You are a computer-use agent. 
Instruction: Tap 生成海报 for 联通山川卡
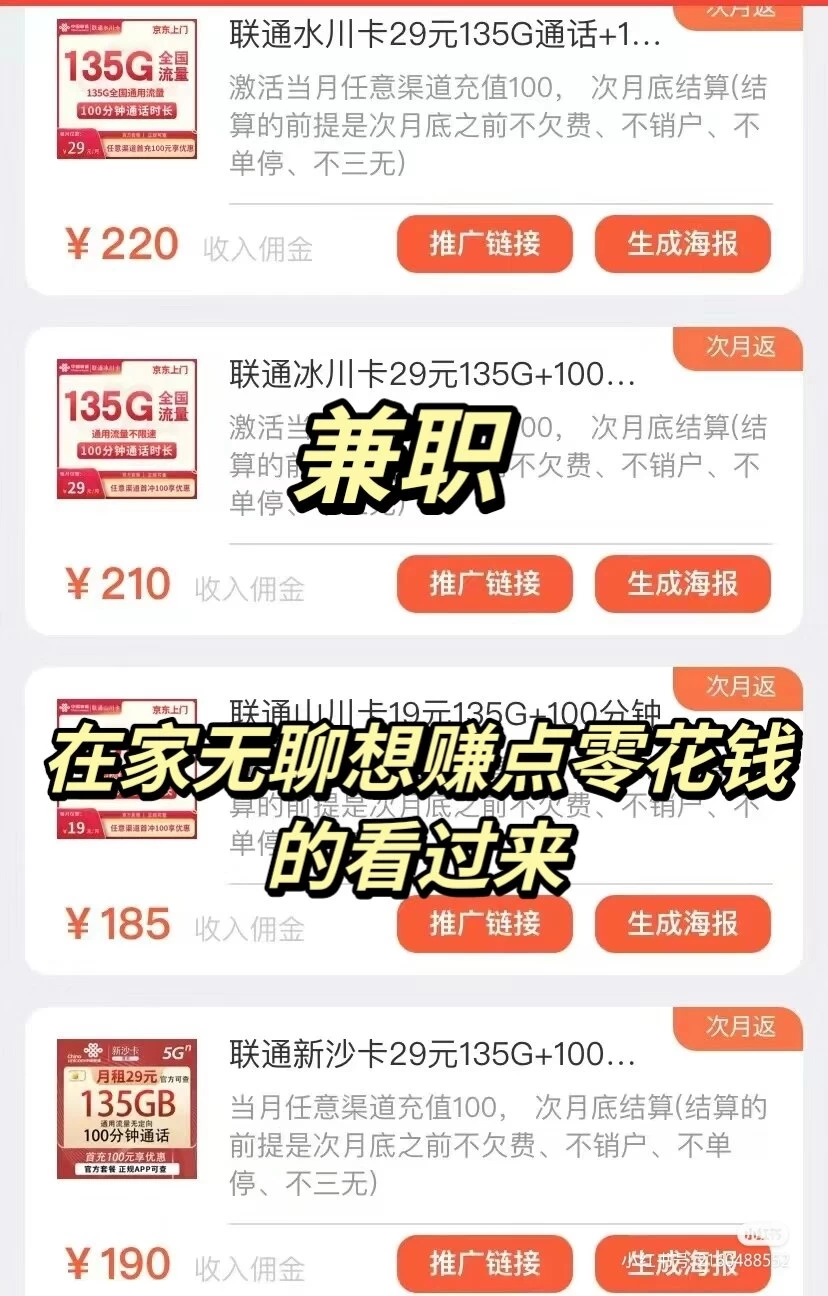coord(683,924)
